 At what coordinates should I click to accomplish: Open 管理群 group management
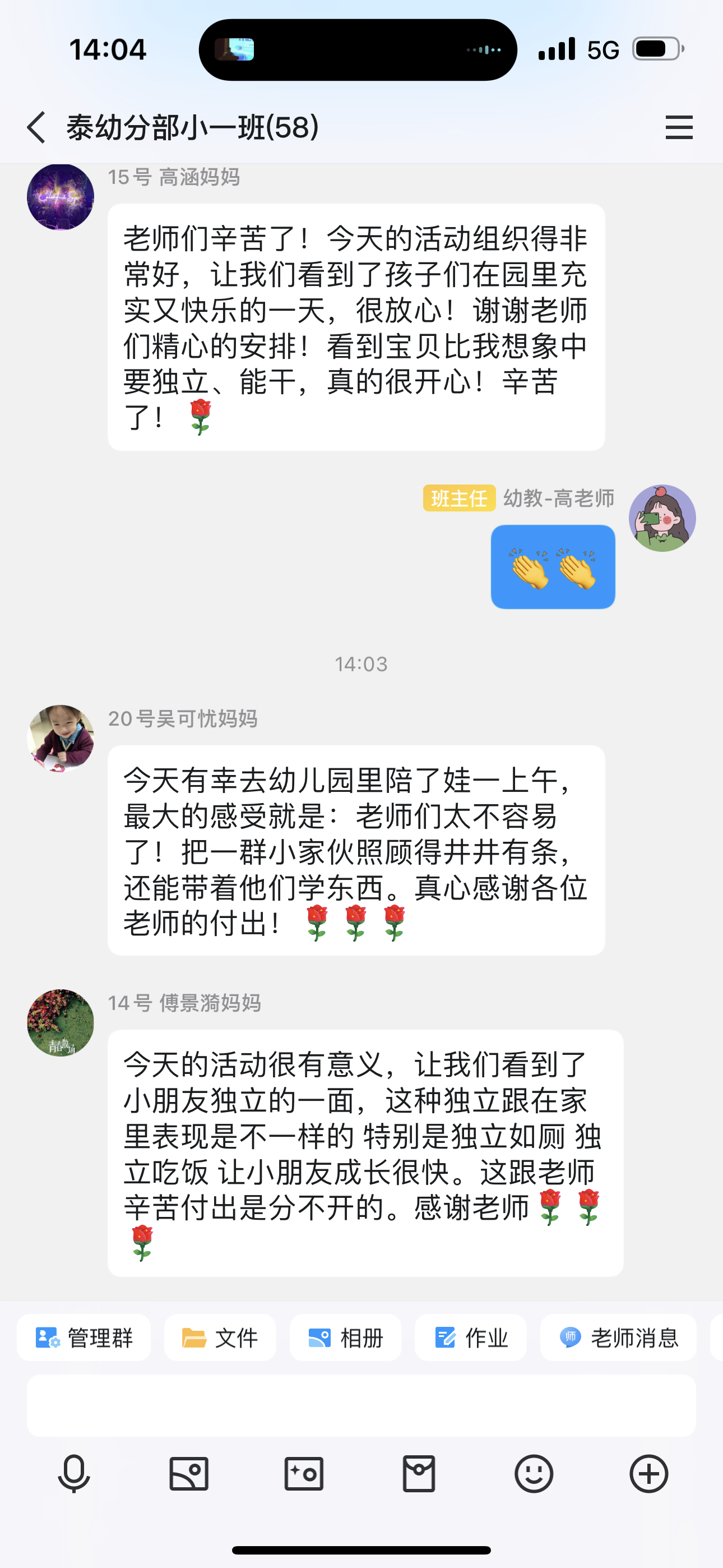(x=84, y=1338)
